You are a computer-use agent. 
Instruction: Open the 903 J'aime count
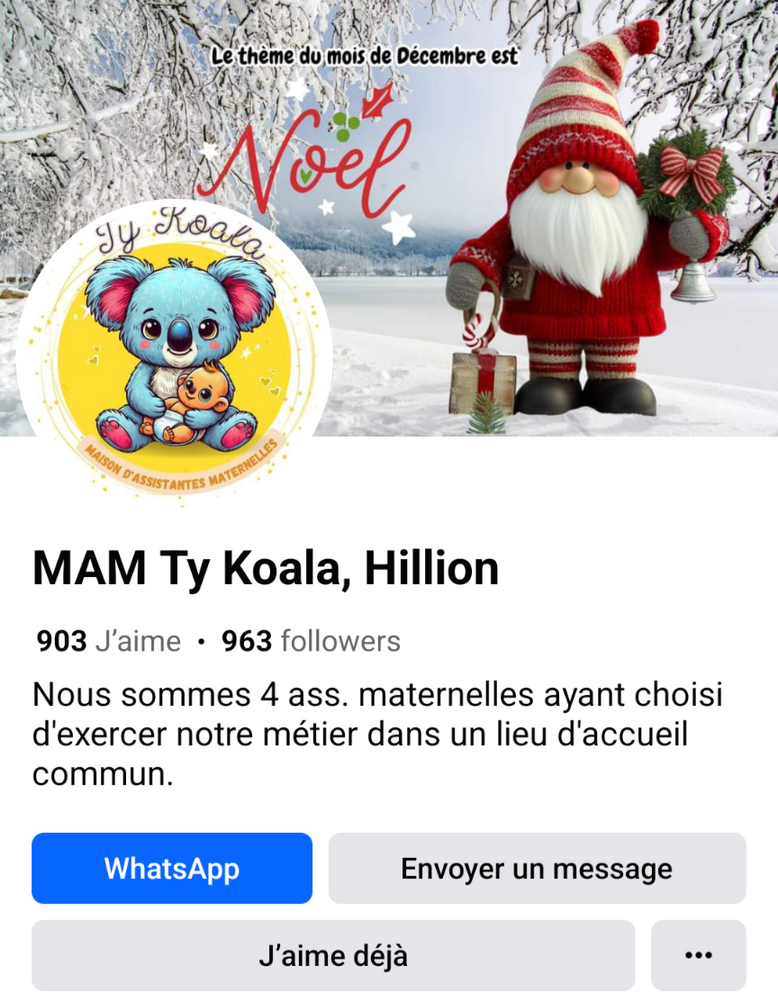click(108, 641)
